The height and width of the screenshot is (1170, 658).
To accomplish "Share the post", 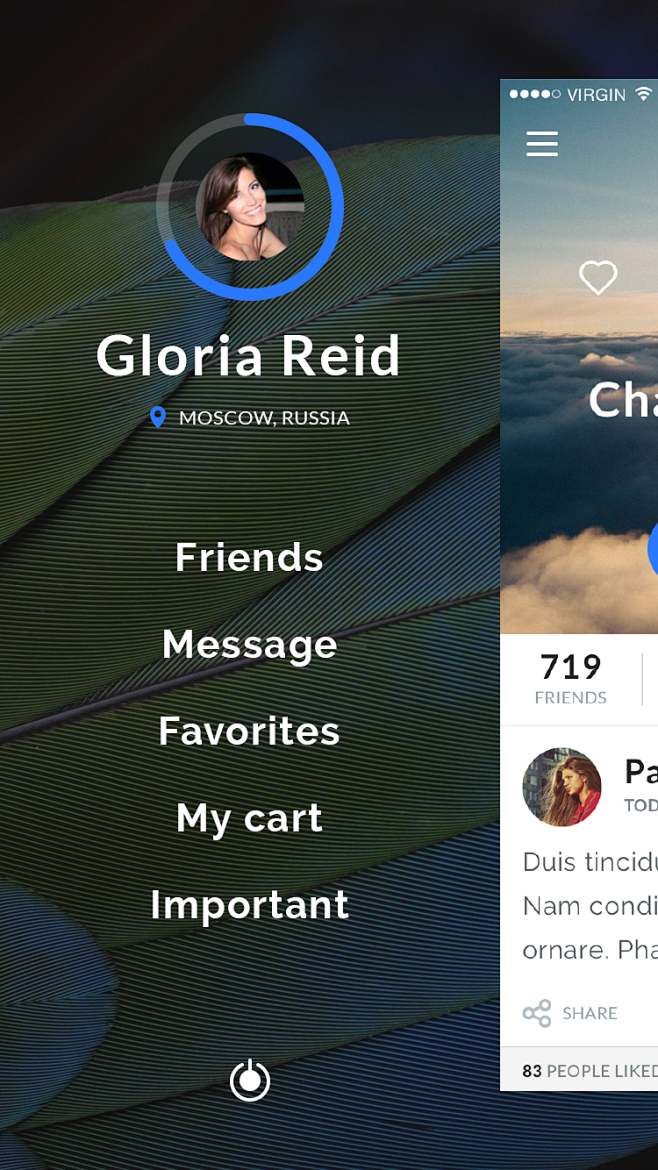I will [x=570, y=1013].
